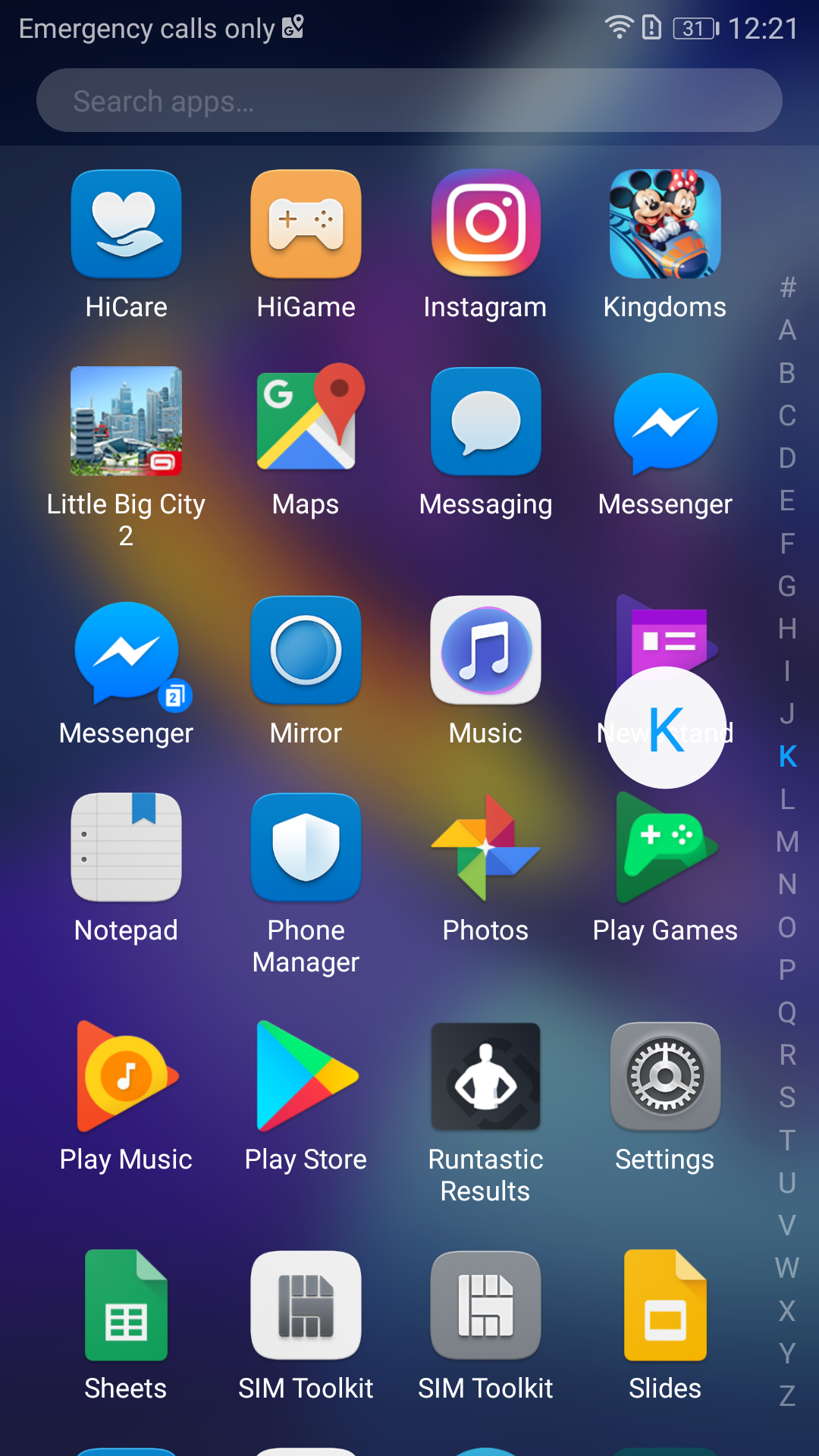Launch HiGame

point(306,224)
